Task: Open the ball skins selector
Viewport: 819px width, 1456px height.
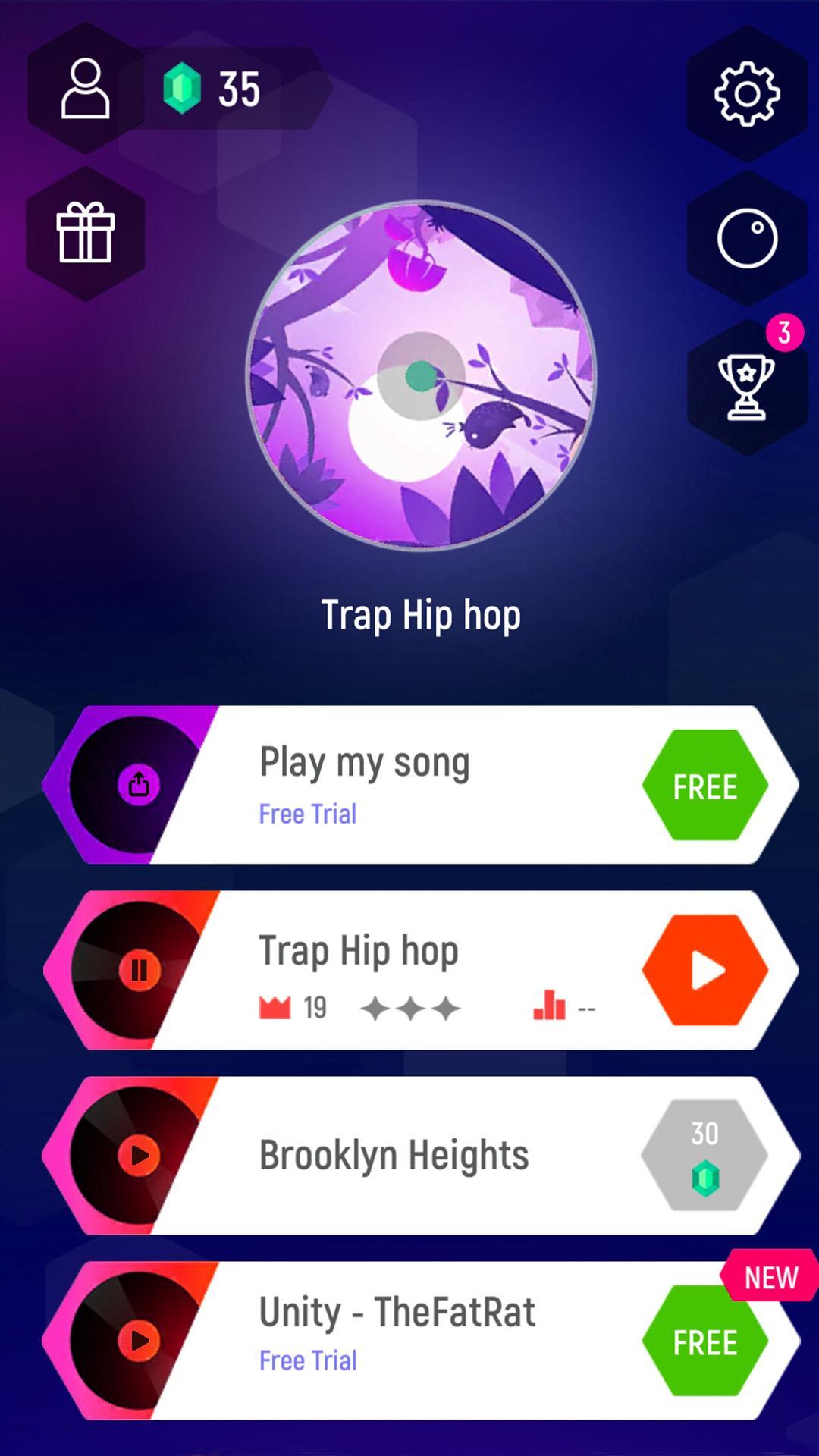Action: coord(747,238)
